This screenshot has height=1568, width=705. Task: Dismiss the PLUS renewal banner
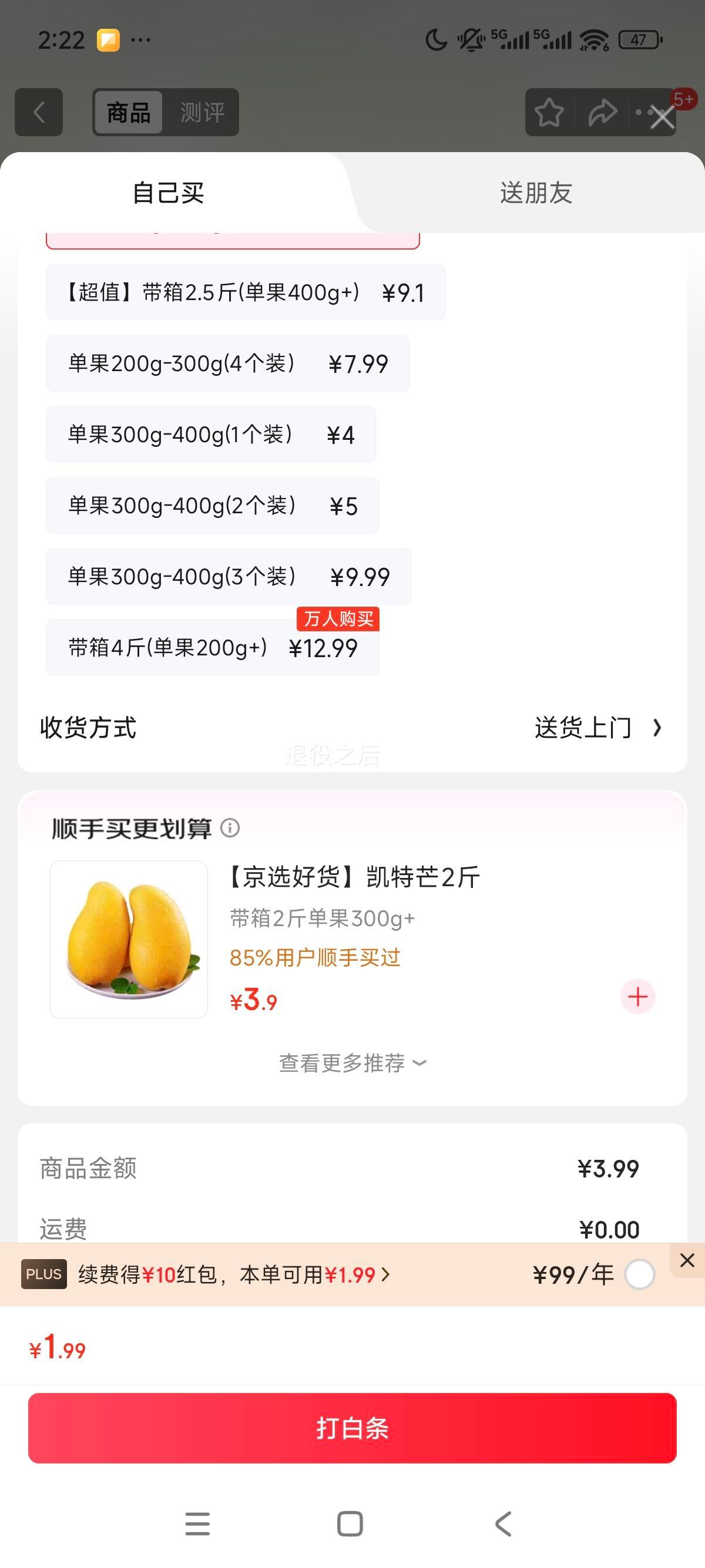[x=687, y=1260]
